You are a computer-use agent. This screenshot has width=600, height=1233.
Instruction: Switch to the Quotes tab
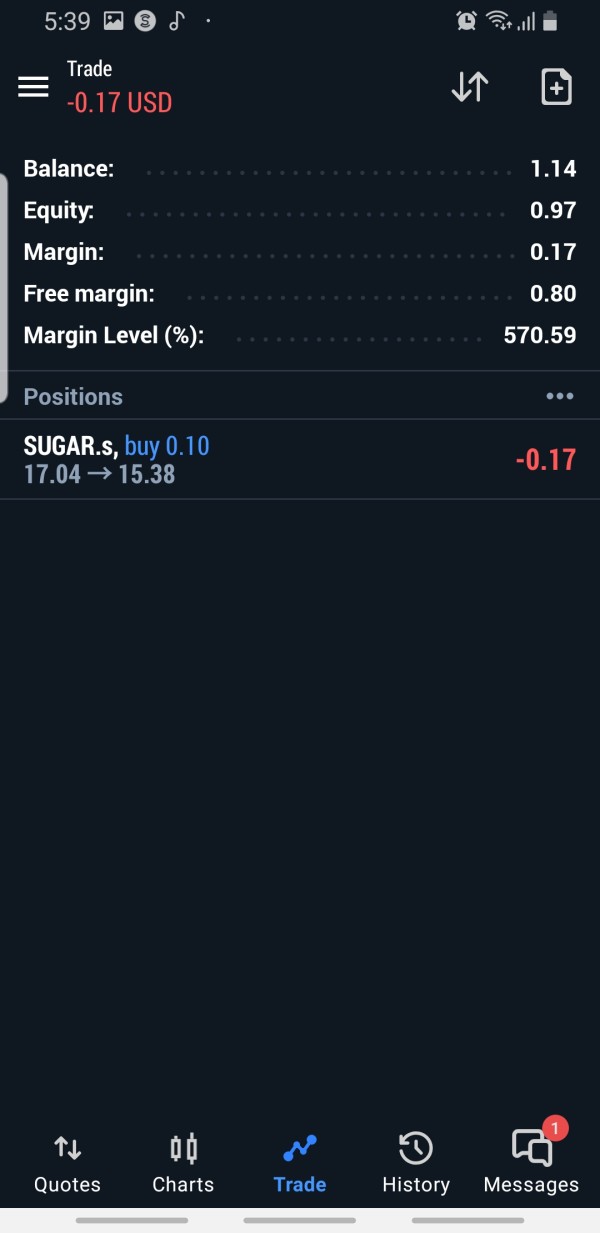(x=67, y=1164)
